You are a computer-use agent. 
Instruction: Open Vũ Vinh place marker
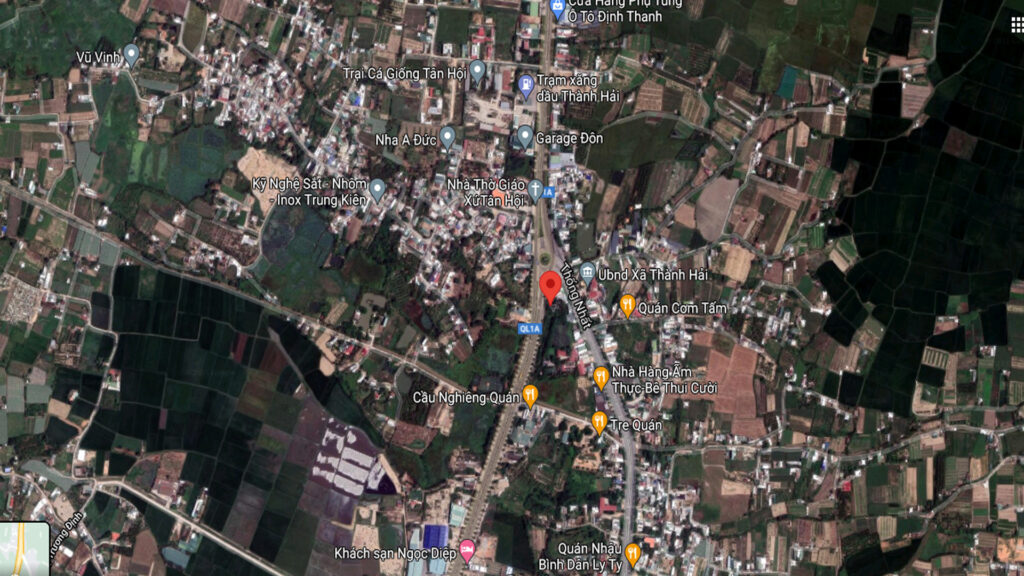tap(131, 54)
